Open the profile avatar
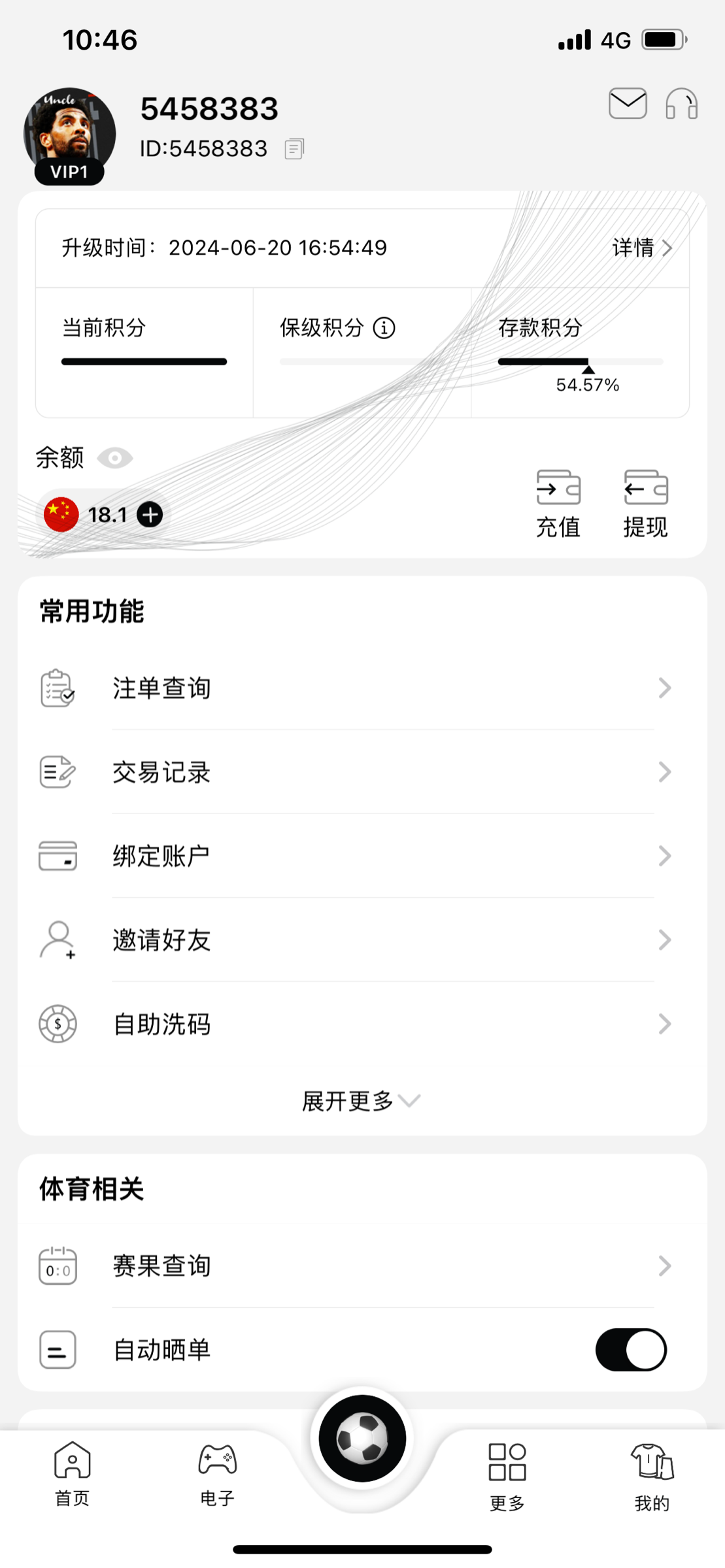The image size is (725, 1568). tap(69, 133)
